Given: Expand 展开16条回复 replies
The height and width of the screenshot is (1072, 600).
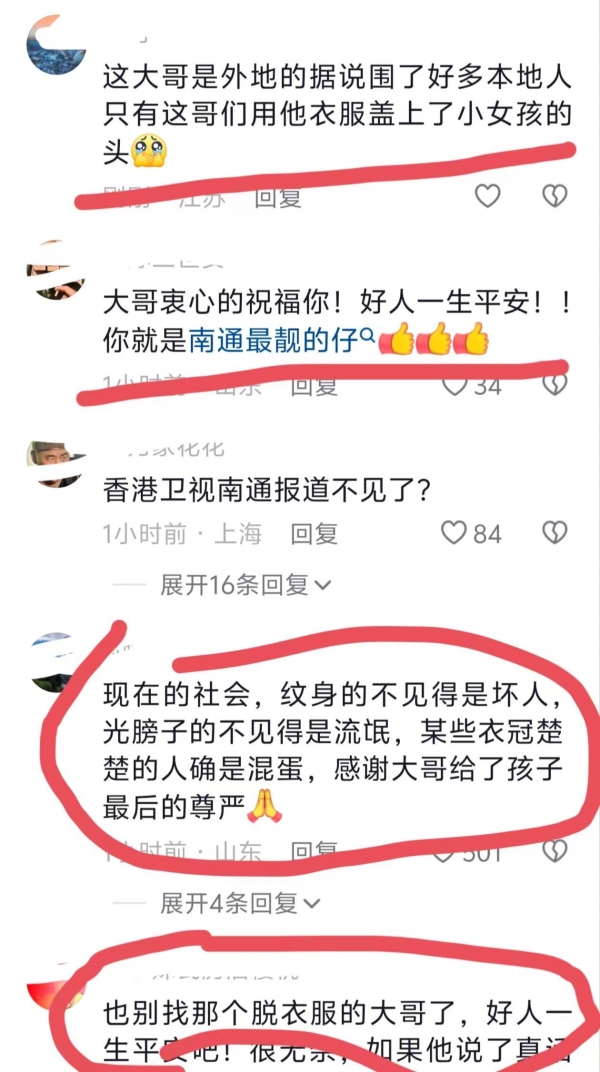Looking at the screenshot, I should pos(246,585).
